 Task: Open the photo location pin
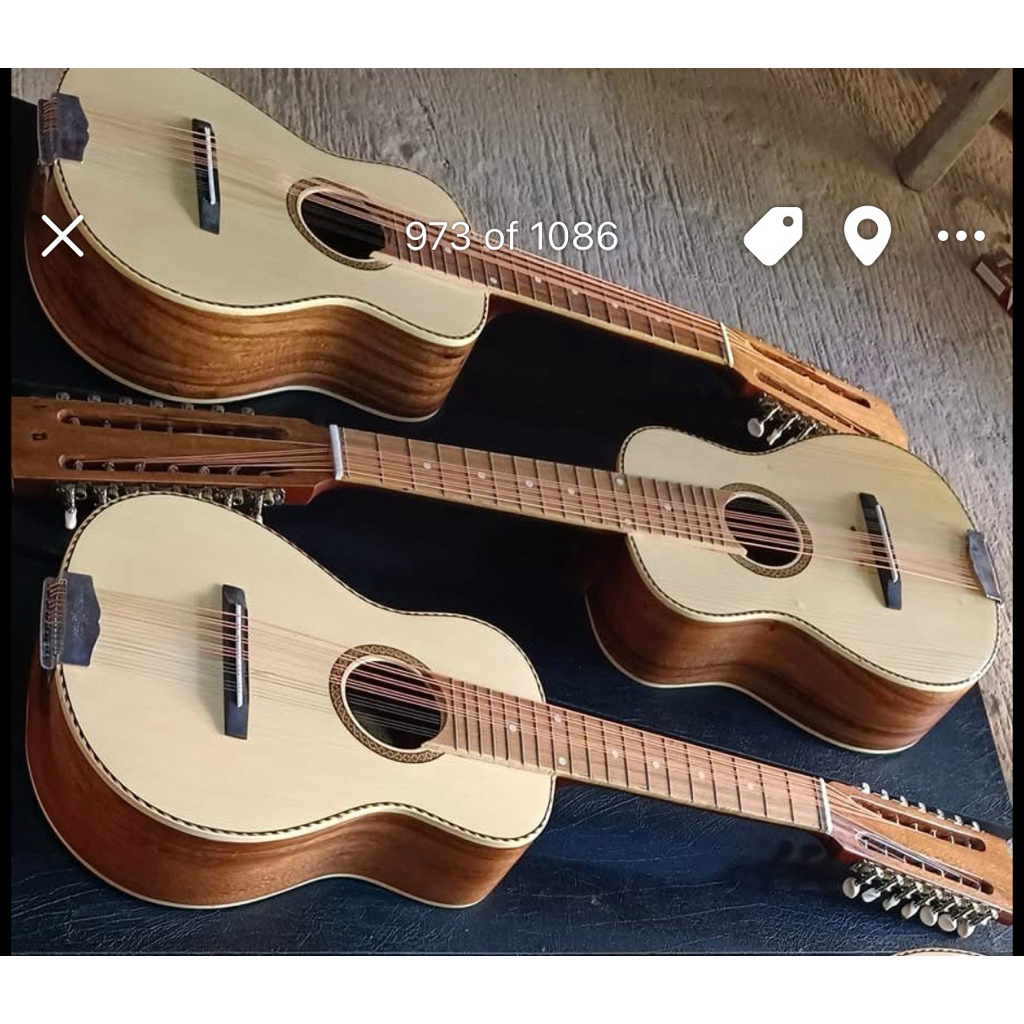pos(866,236)
